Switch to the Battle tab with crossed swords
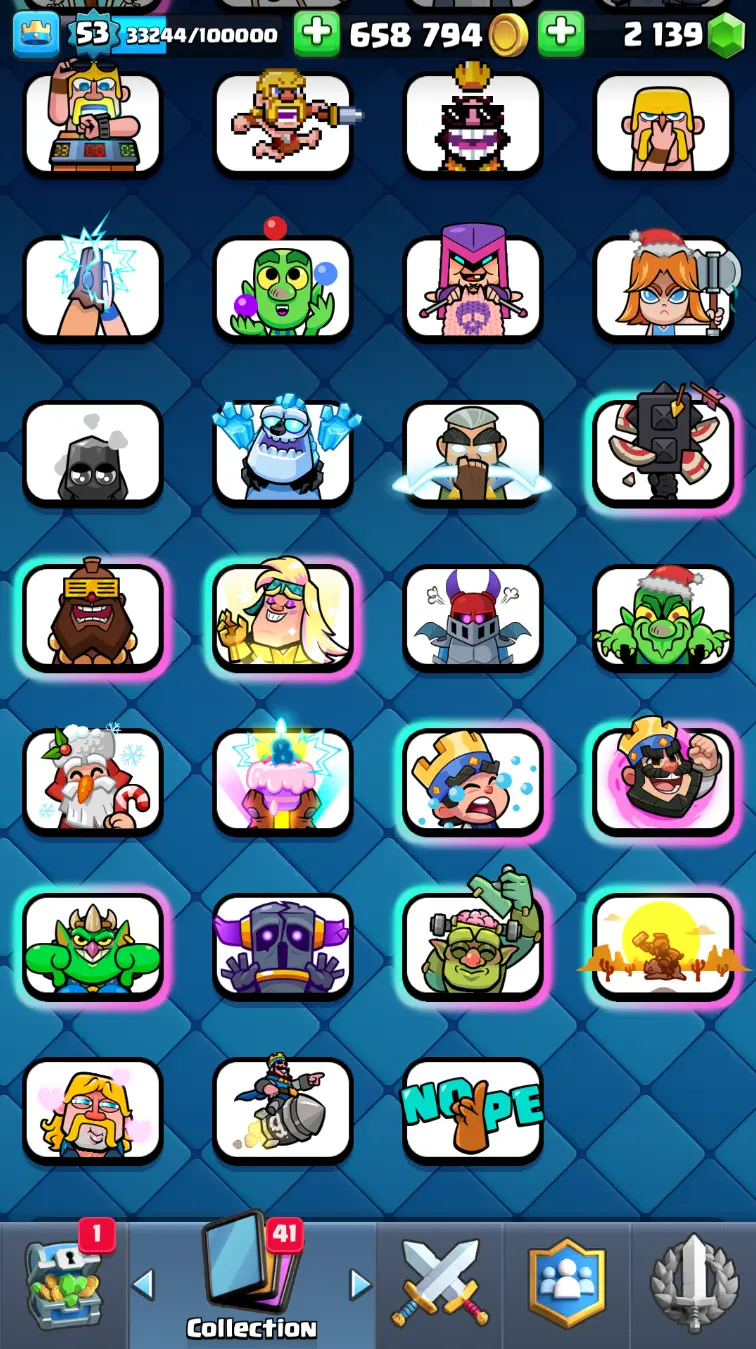 [x=439, y=1285]
